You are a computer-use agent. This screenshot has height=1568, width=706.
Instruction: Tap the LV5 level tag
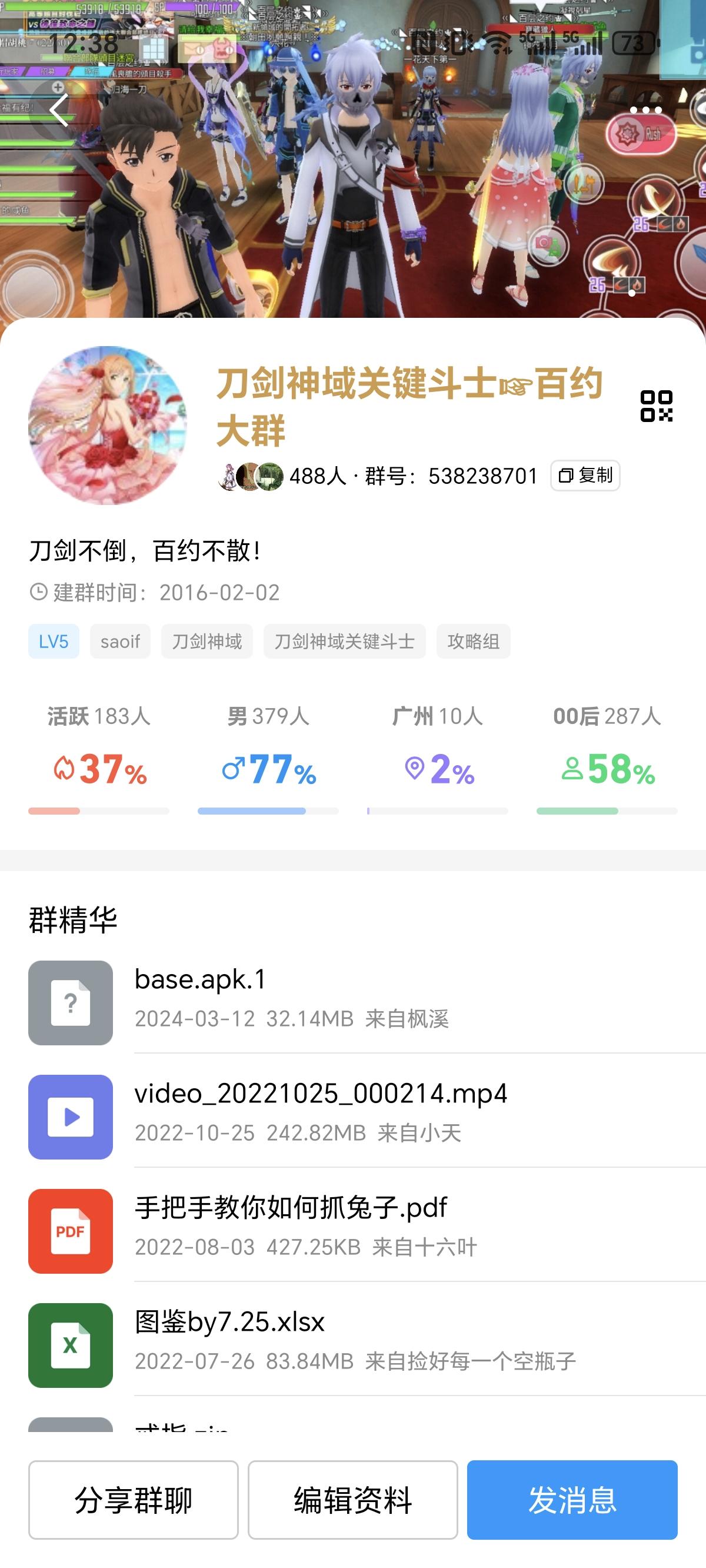click(x=54, y=641)
